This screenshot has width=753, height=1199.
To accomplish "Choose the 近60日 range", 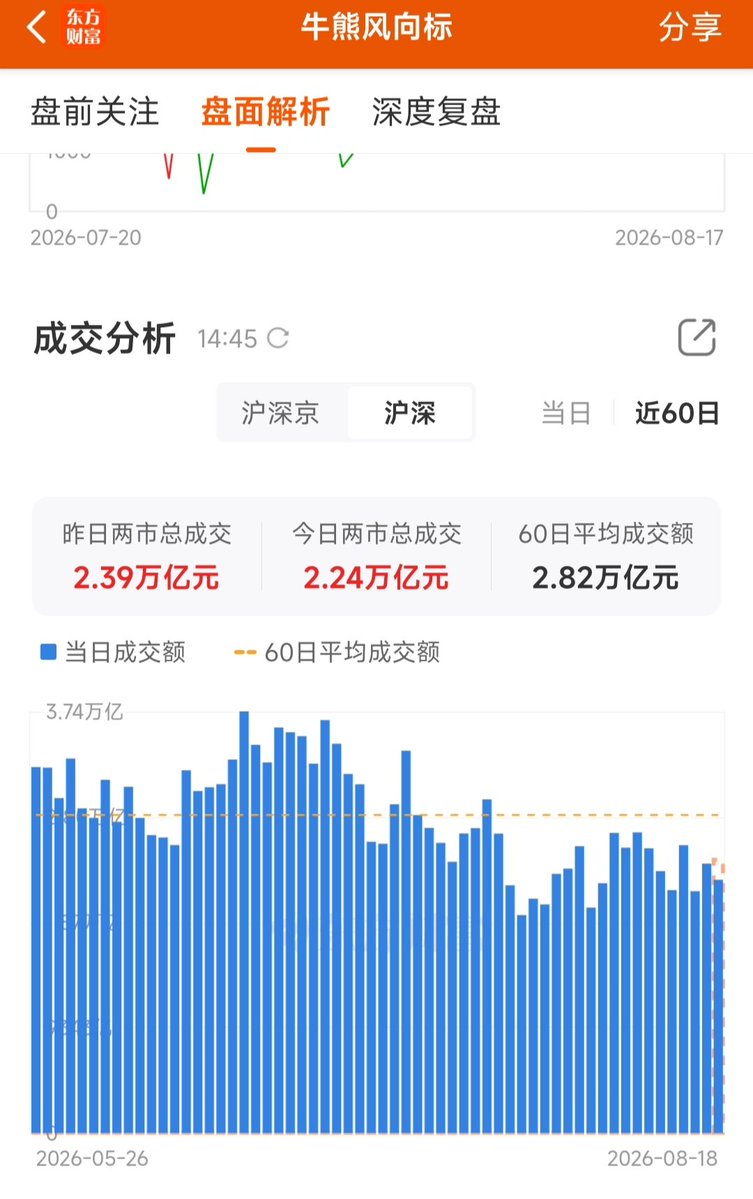I will tap(677, 414).
